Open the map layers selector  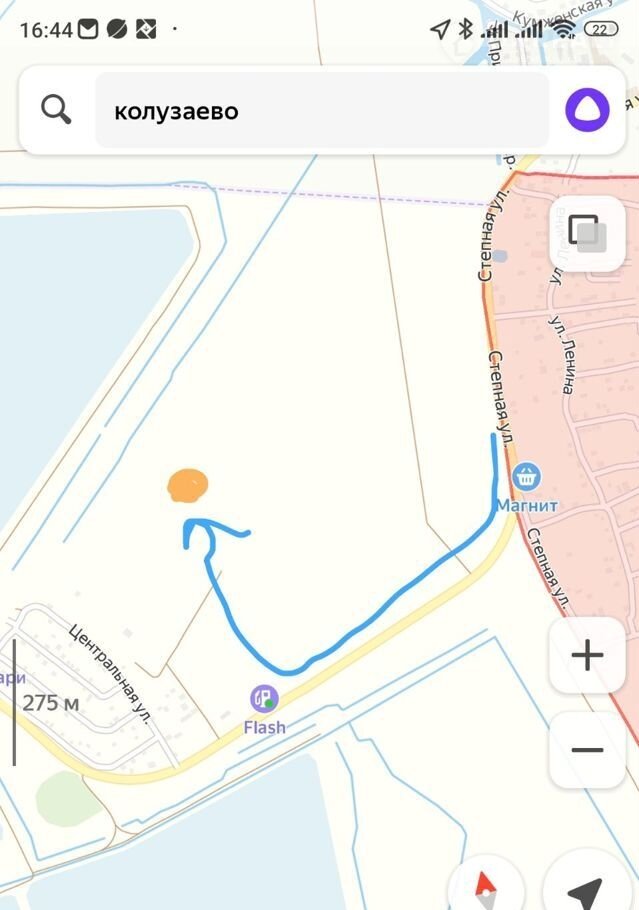tap(587, 233)
